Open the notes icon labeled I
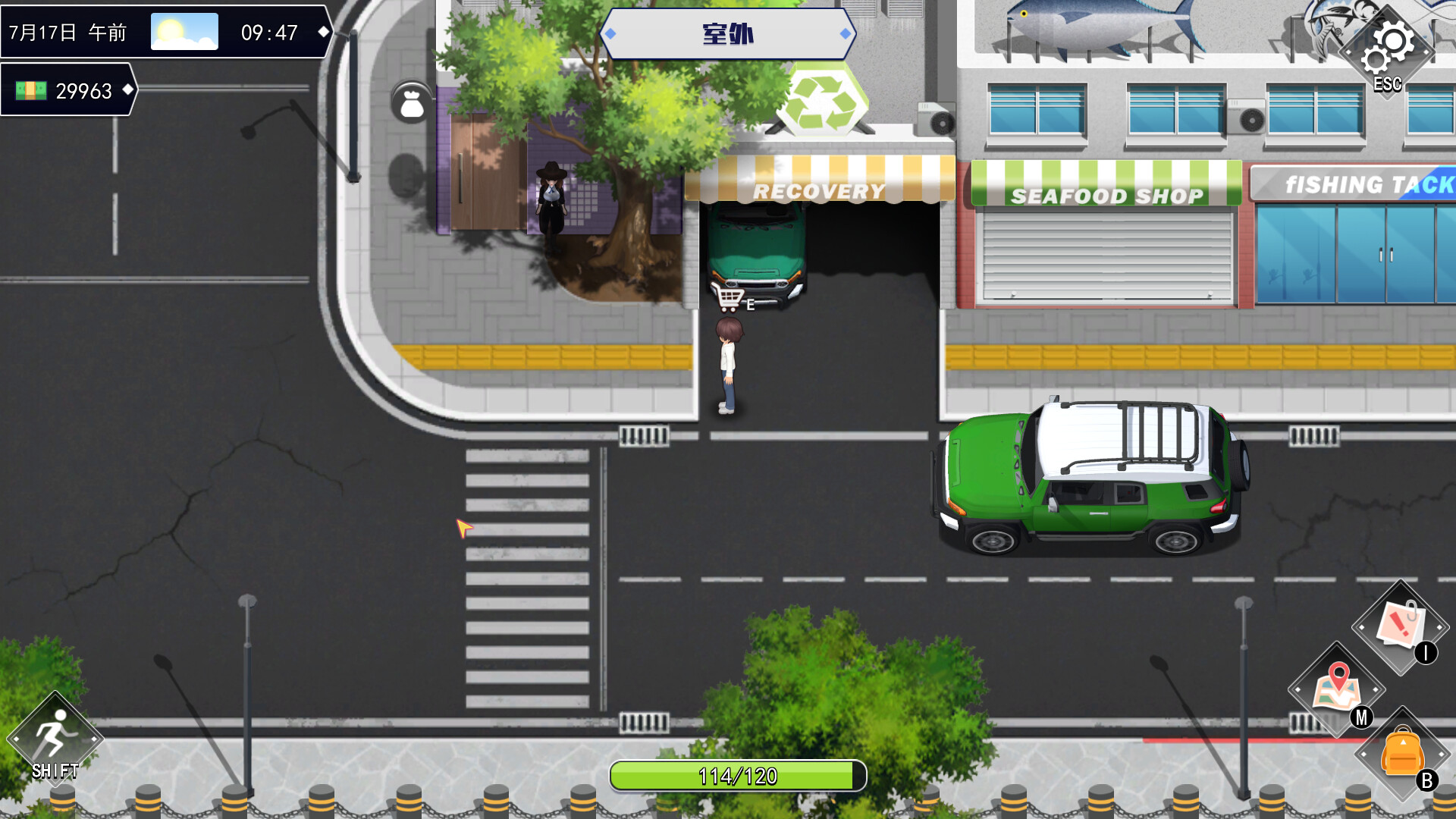Image resolution: width=1456 pixels, height=819 pixels. [x=1399, y=627]
